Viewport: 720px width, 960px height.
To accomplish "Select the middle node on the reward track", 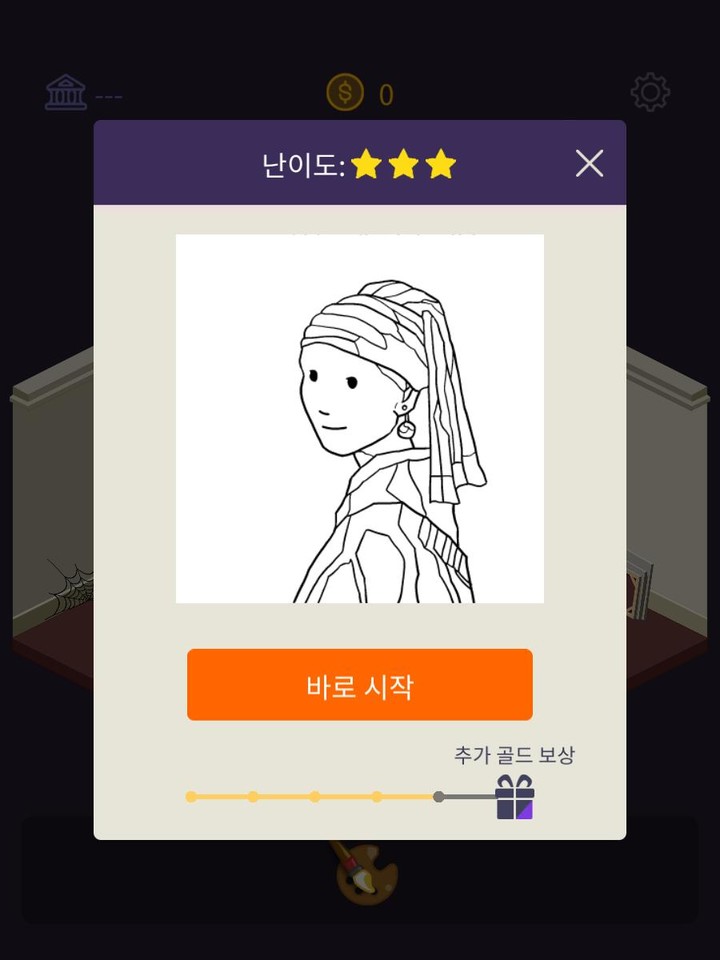I will pos(315,797).
